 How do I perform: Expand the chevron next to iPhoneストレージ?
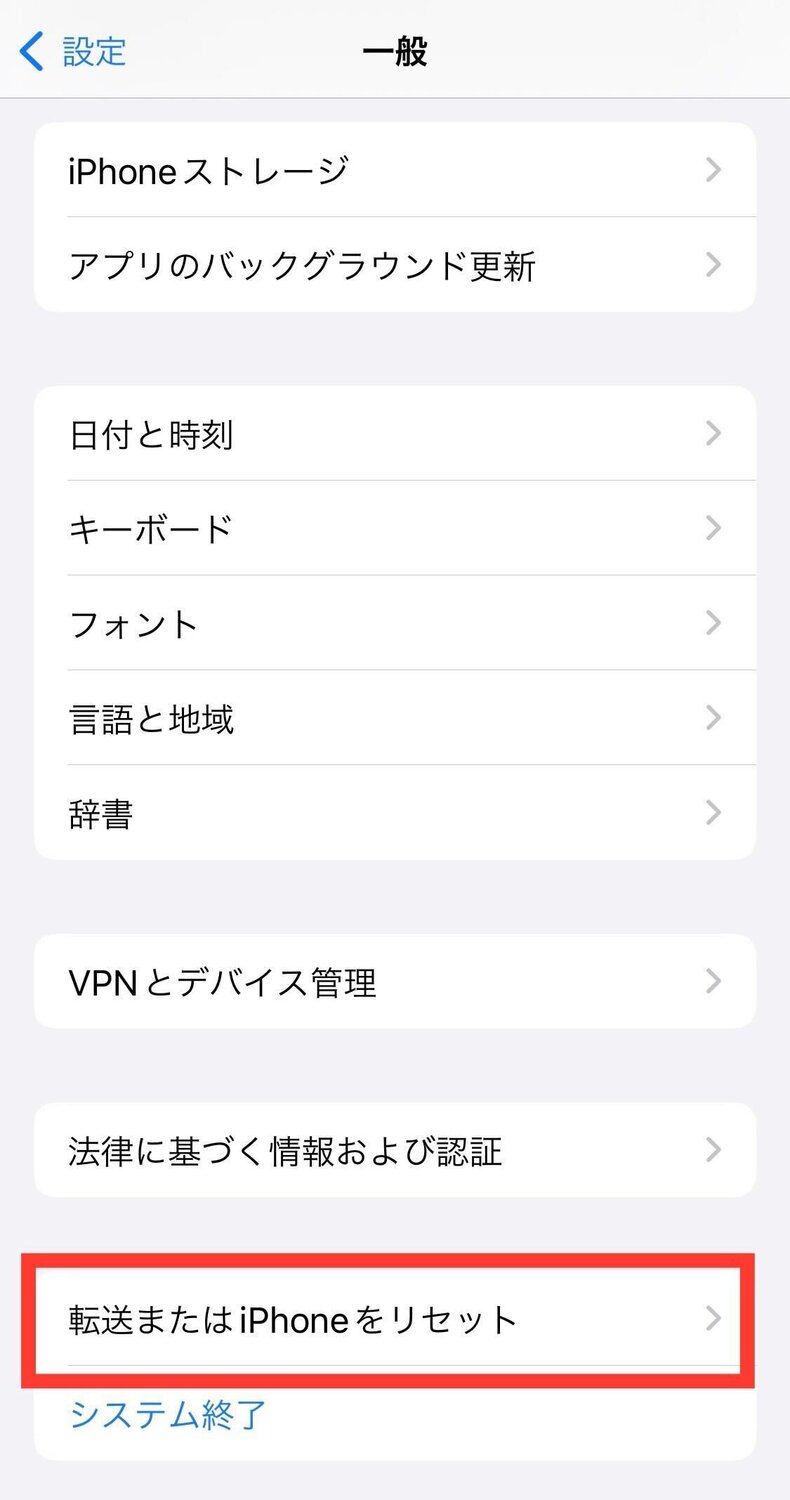(713, 170)
